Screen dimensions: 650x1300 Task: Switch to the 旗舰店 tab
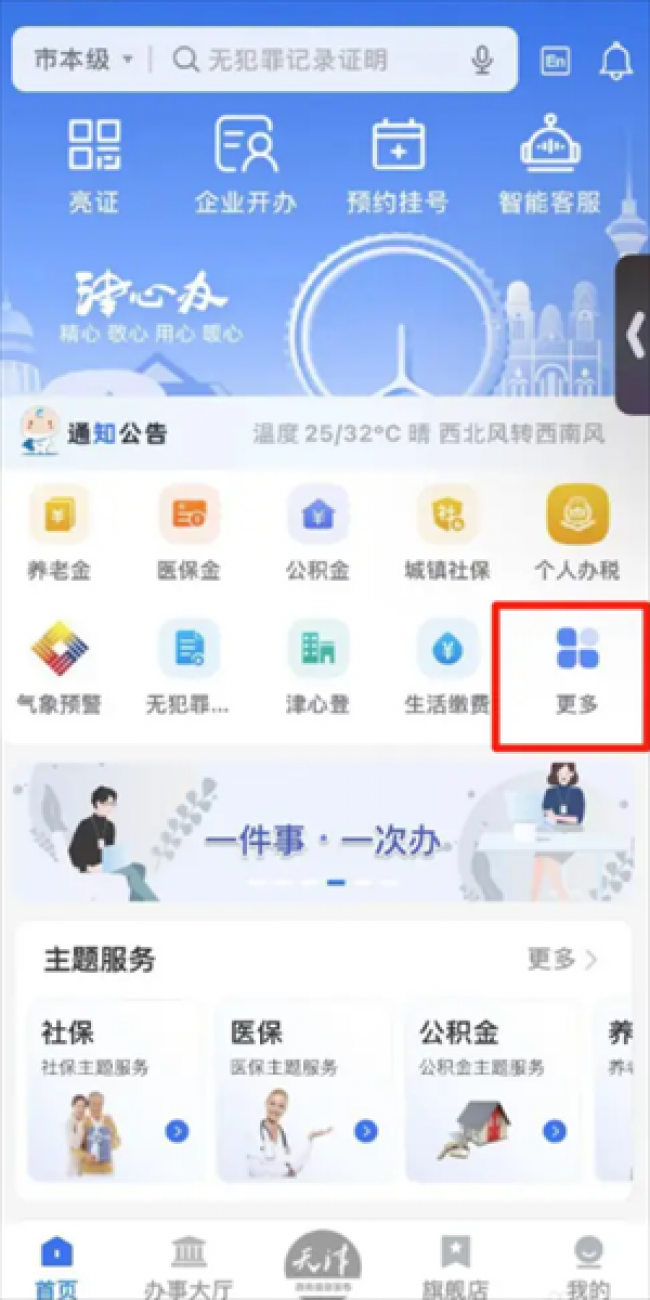[x=455, y=1266]
